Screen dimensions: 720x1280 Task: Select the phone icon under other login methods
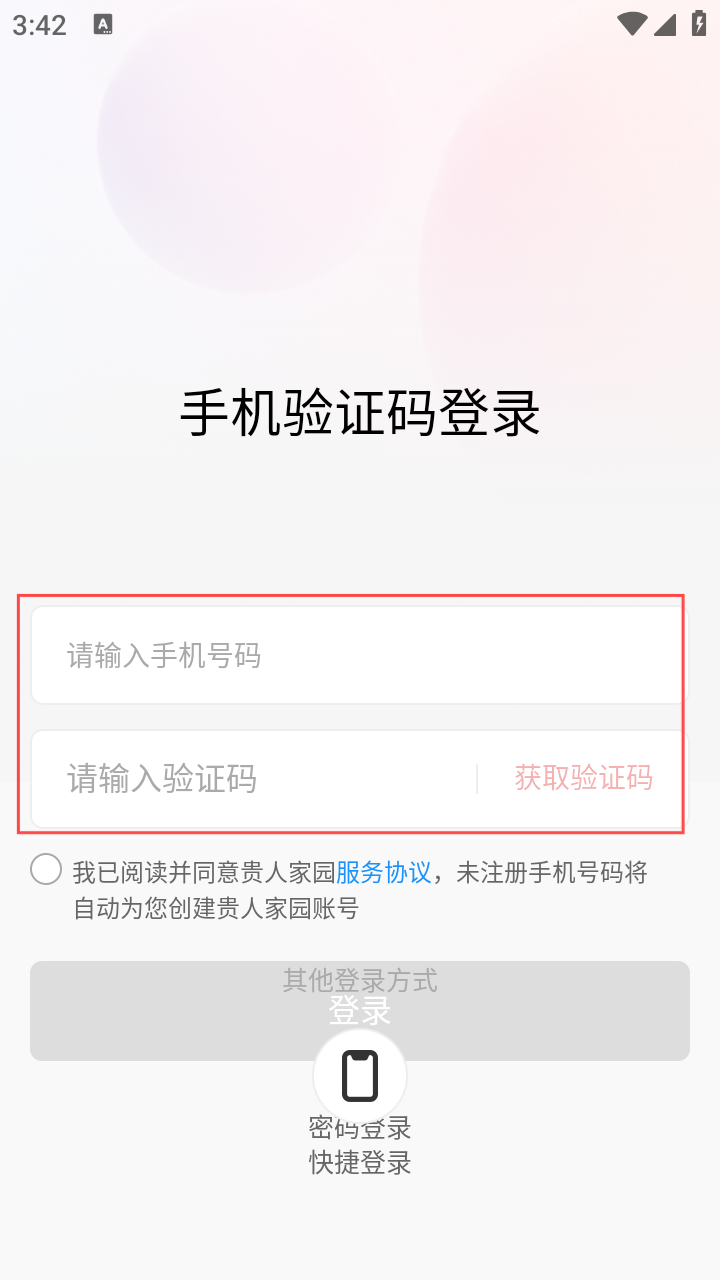[360, 1075]
